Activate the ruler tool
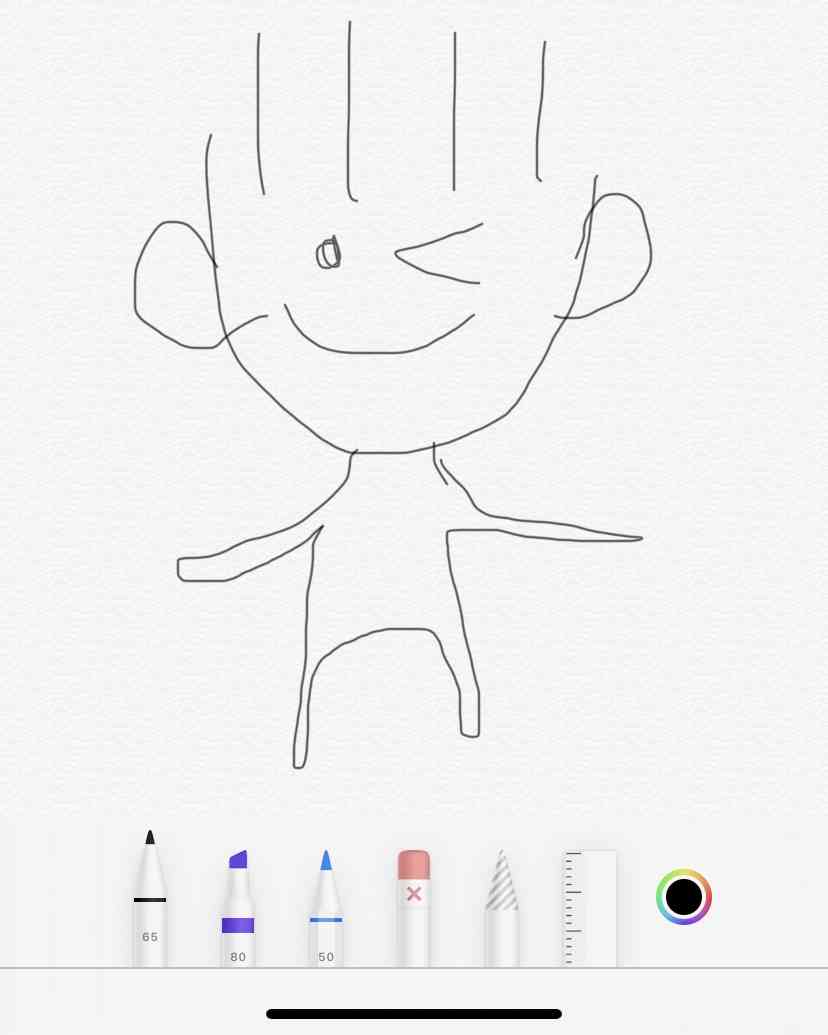Image resolution: width=828 pixels, height=1035 pixels. tap(590, 907)
